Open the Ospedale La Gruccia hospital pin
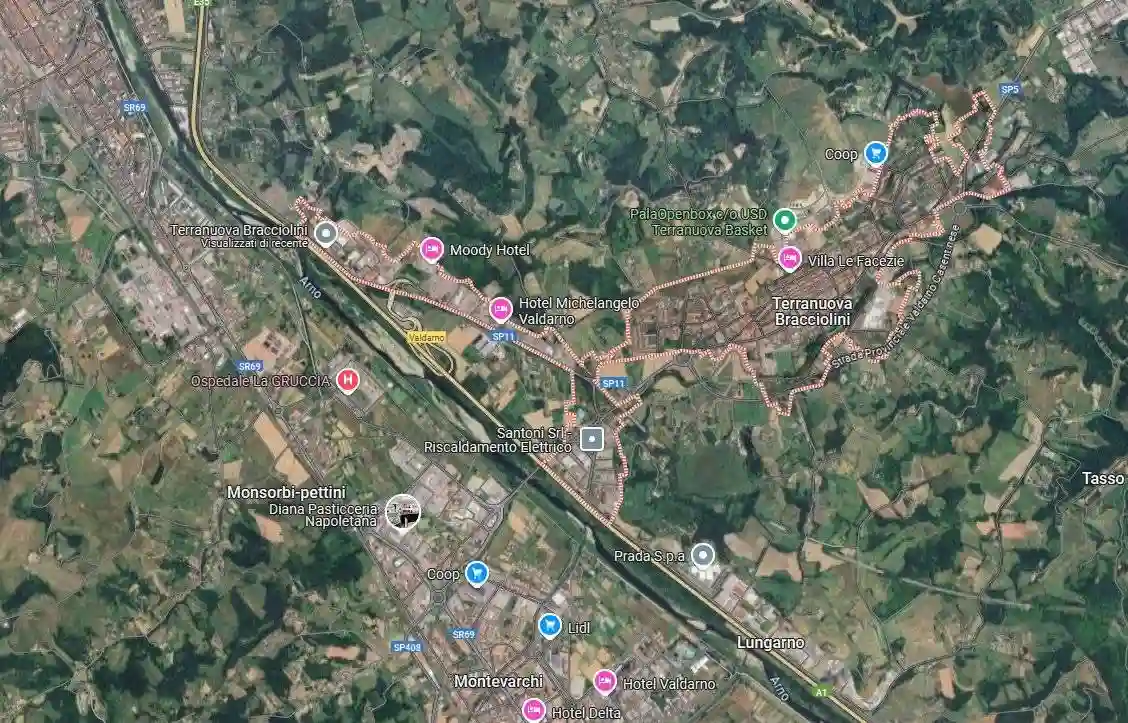The image size is (1128, 723). point(348,380)
